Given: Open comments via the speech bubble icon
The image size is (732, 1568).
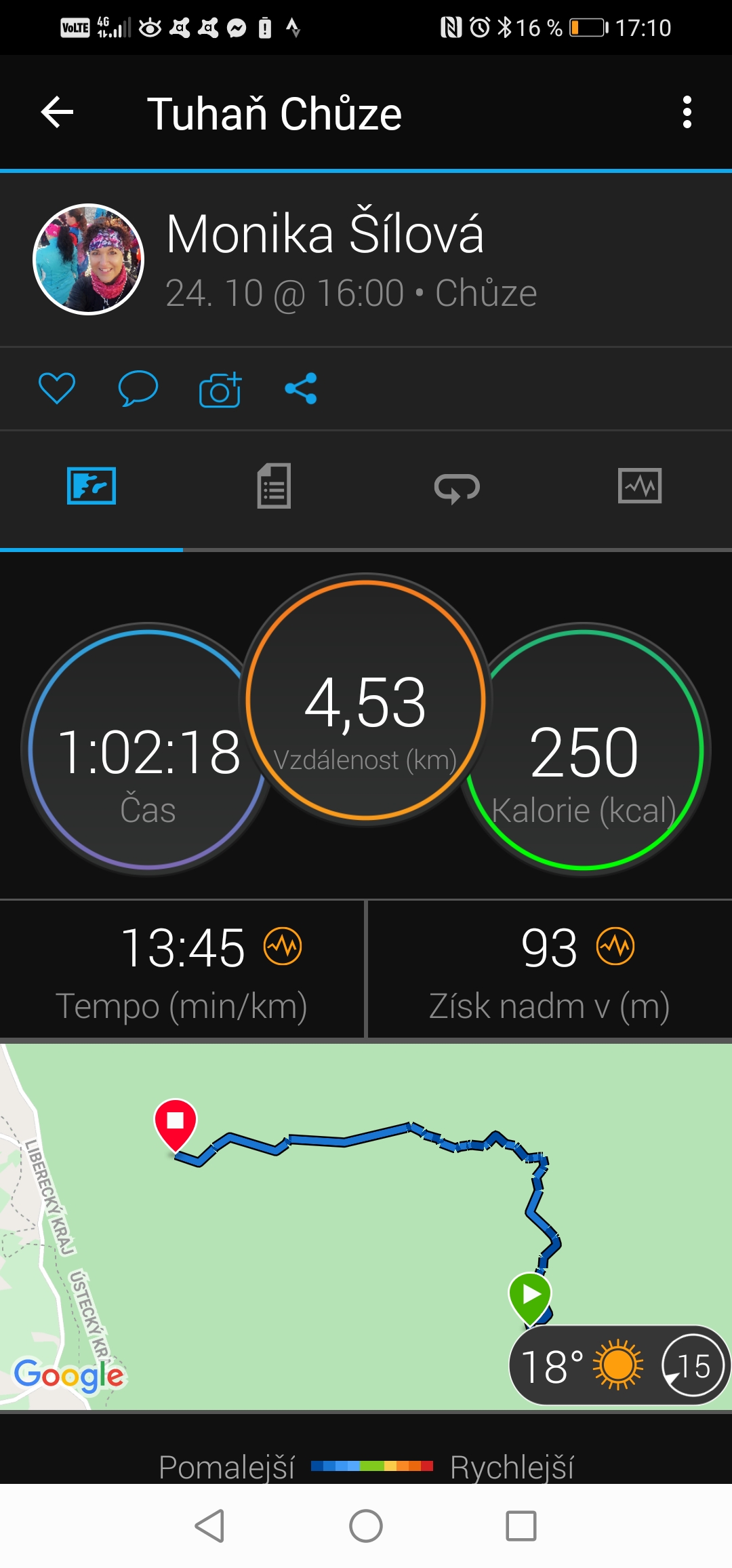Looking at the screenshot, I should pos(138,389).
